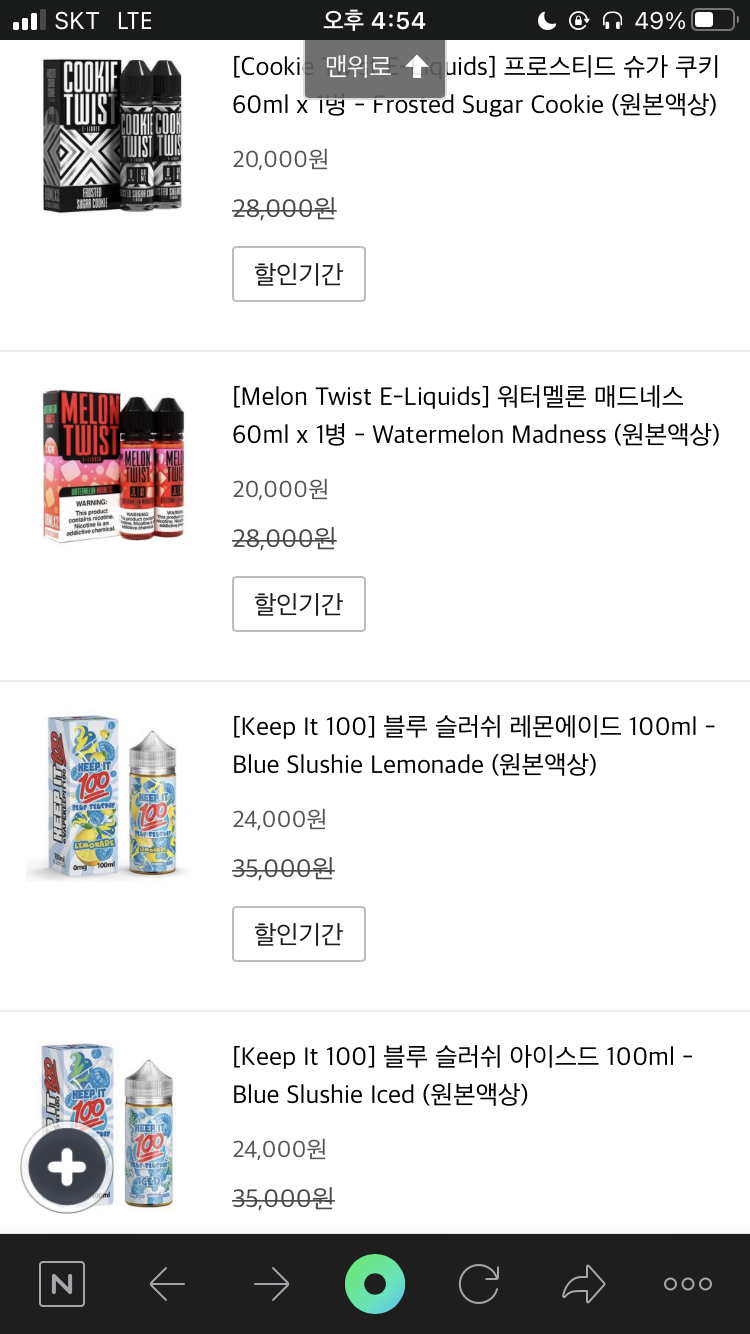Go back to the previous page

tap(167, 1284)
